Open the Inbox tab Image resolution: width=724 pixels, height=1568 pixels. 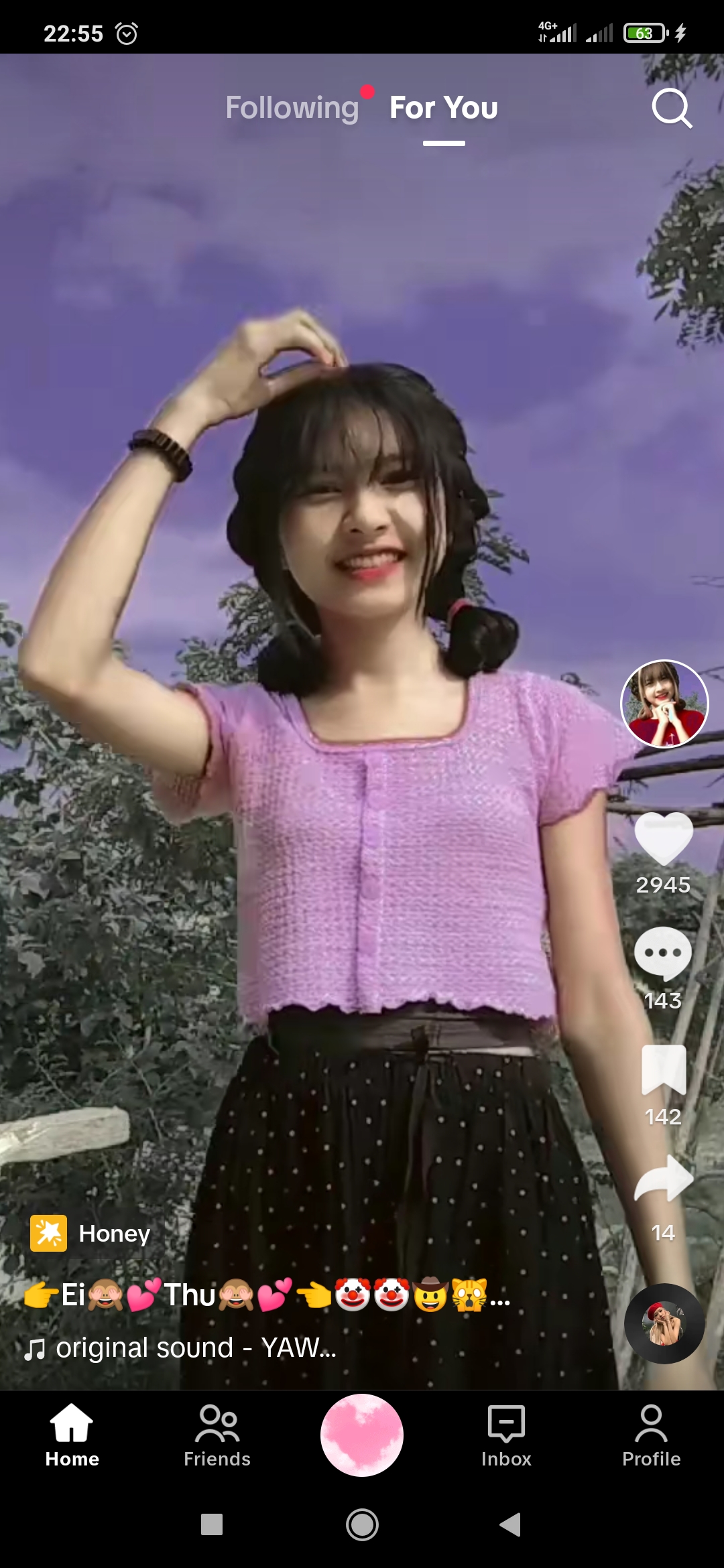[506, 1435]
